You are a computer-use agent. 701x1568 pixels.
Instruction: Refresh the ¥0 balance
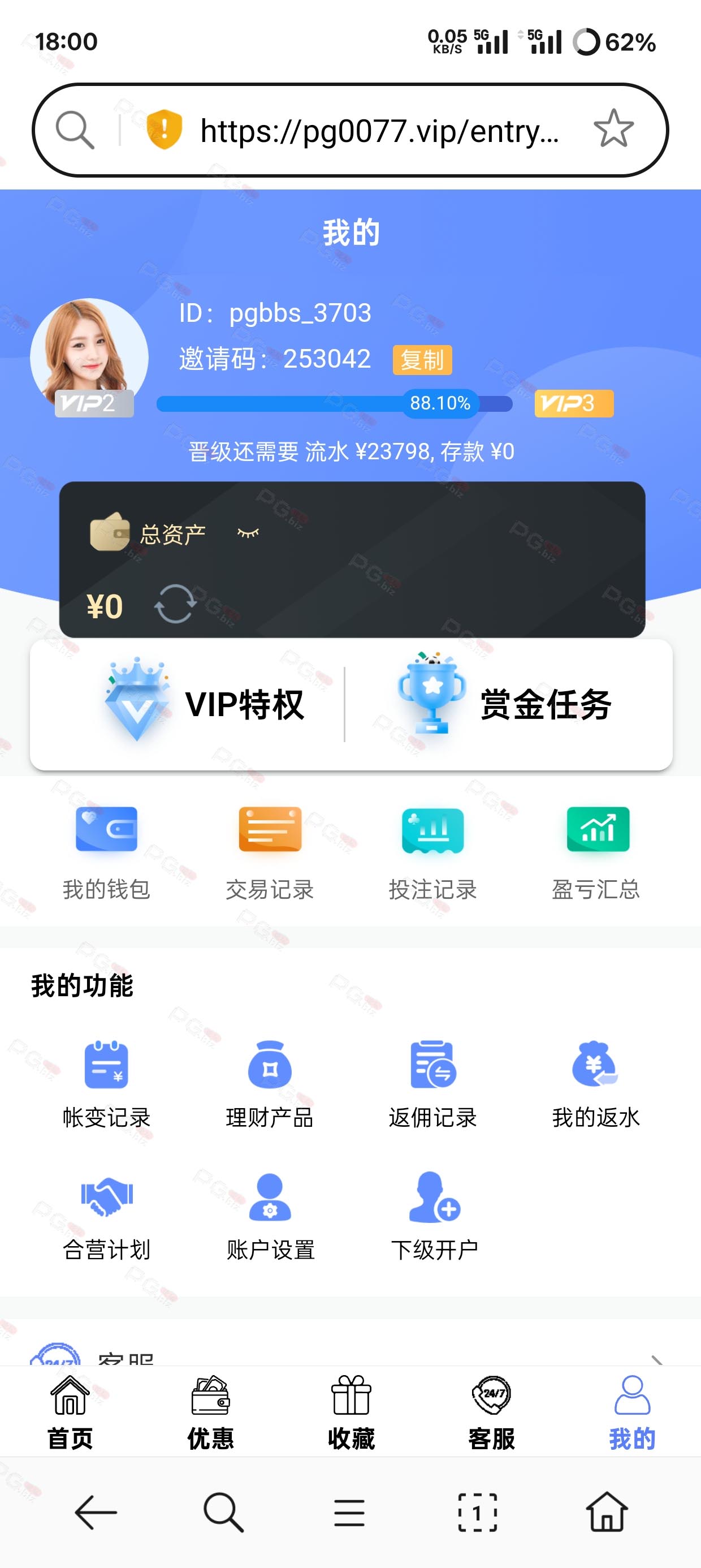(175, 604)
